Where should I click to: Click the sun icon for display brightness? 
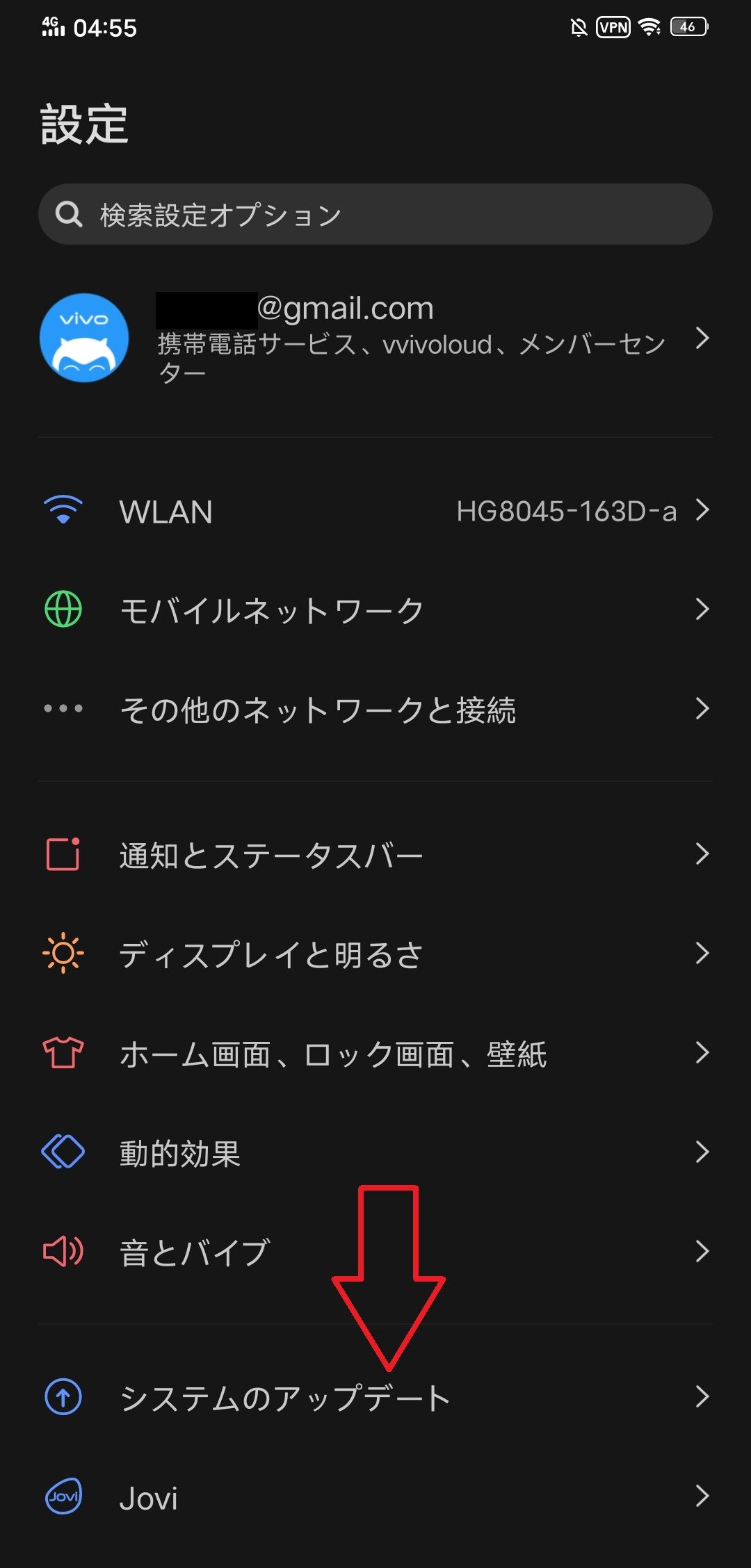63,954
